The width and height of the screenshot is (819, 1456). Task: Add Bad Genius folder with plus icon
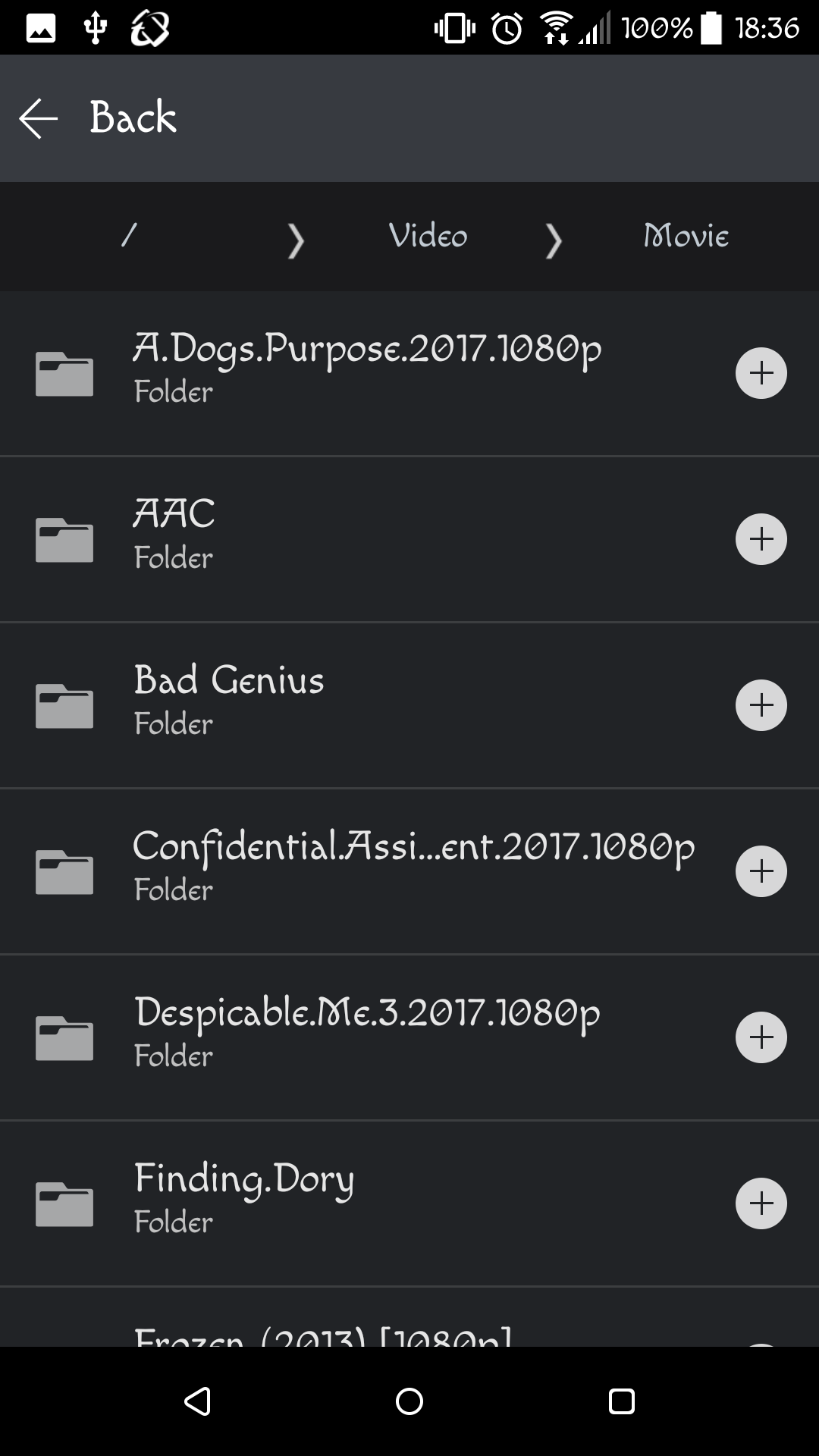tap(761, 705)
